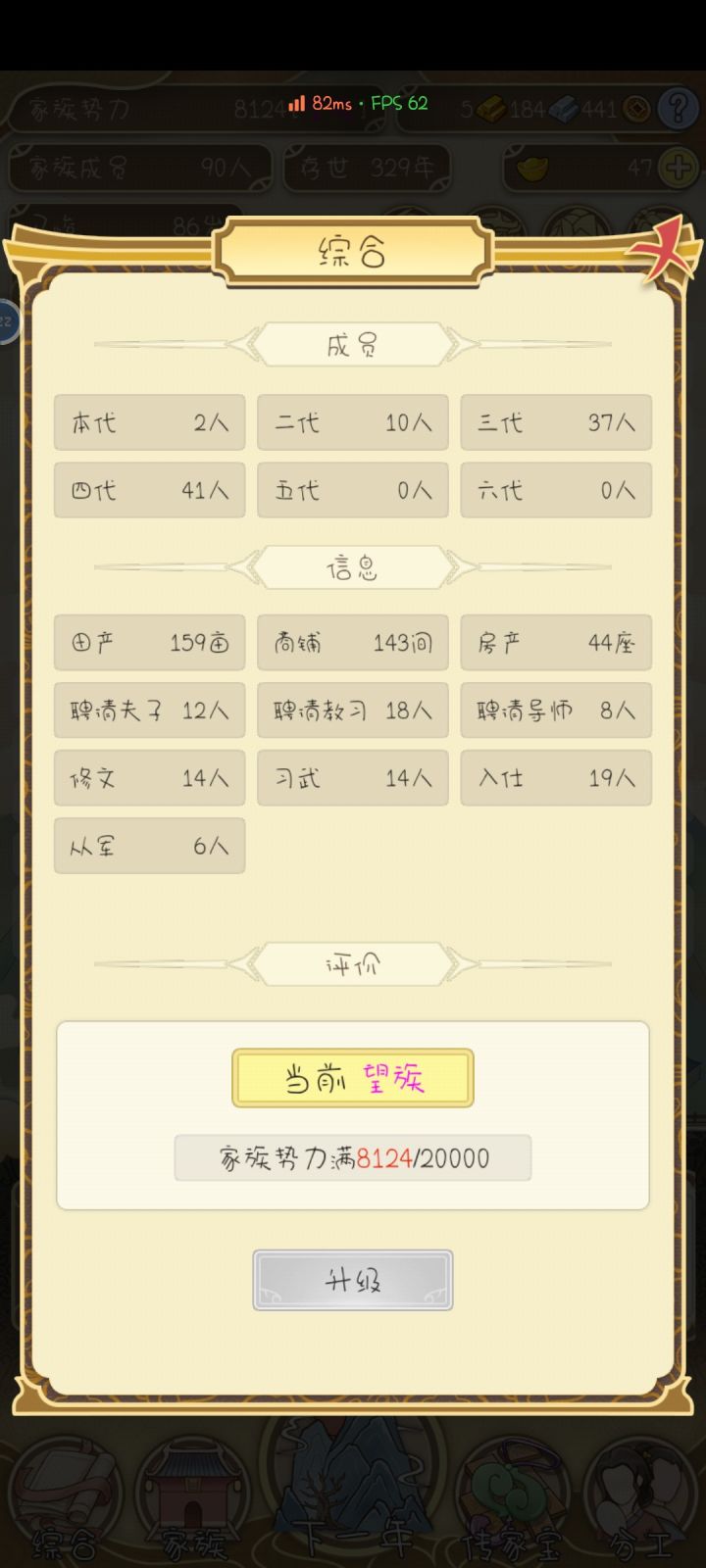Select the 入仕 19人 stat box
The height and width of the screenshot is (1568, 706).
coord(556,778)
